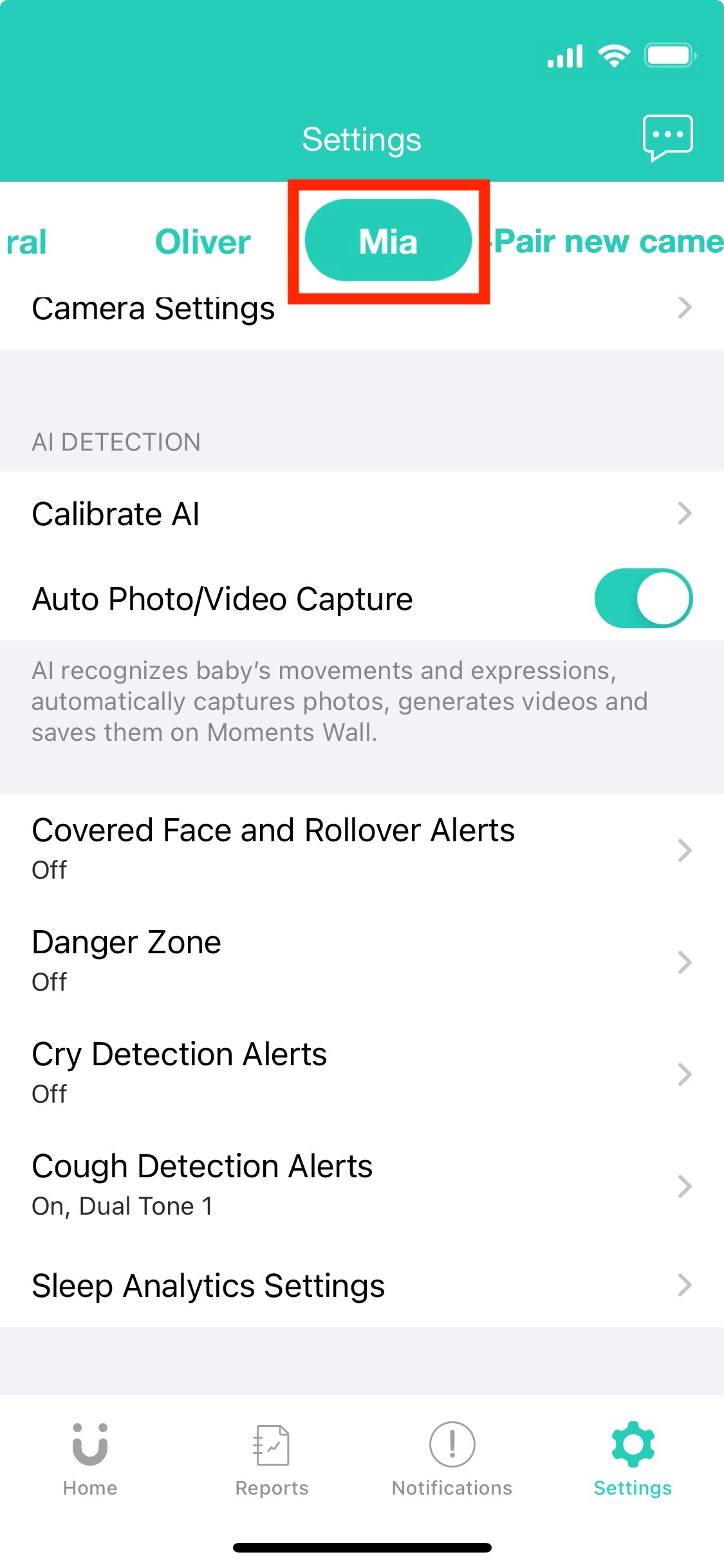
Task: Open Sleep Analytics Settings
Action: pyautogui.click(x=360, y=1285)
